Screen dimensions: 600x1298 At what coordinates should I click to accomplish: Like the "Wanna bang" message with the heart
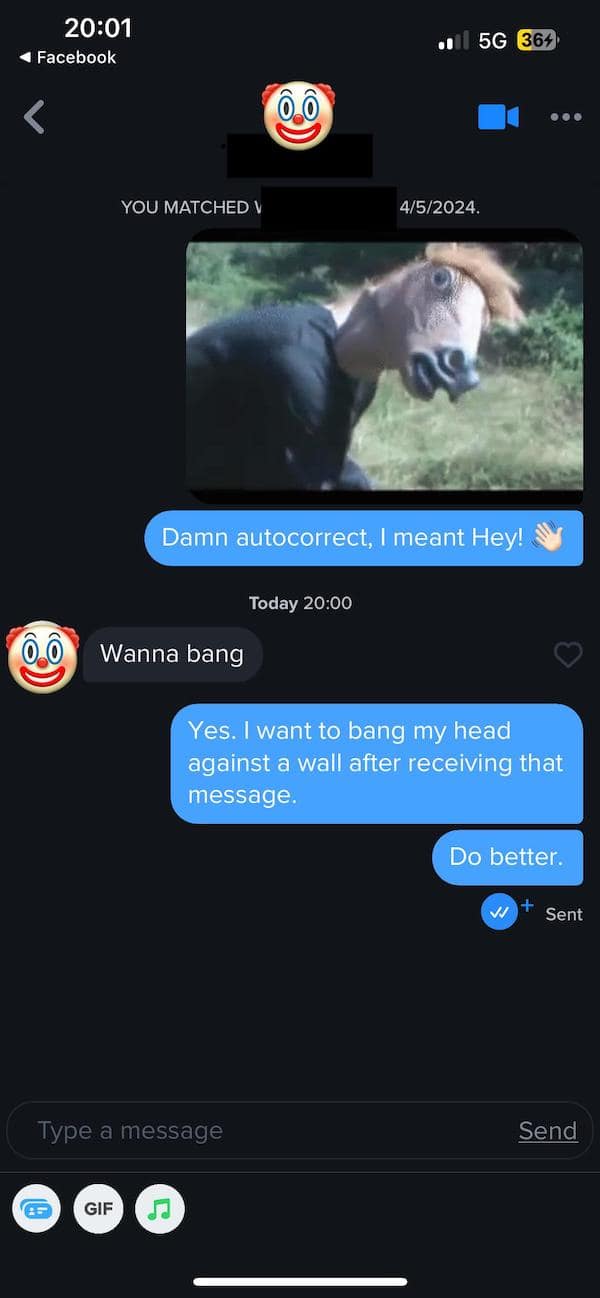pos(567,655)
